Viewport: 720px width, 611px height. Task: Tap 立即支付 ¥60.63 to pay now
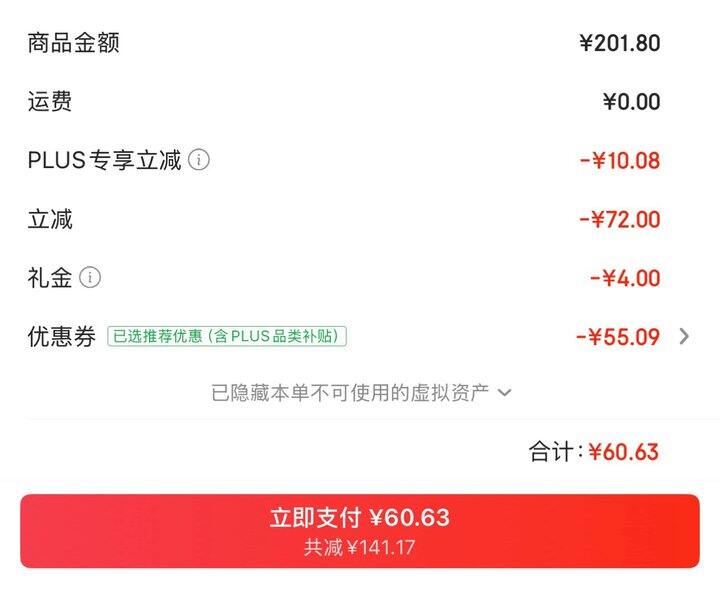click(360, 531)
